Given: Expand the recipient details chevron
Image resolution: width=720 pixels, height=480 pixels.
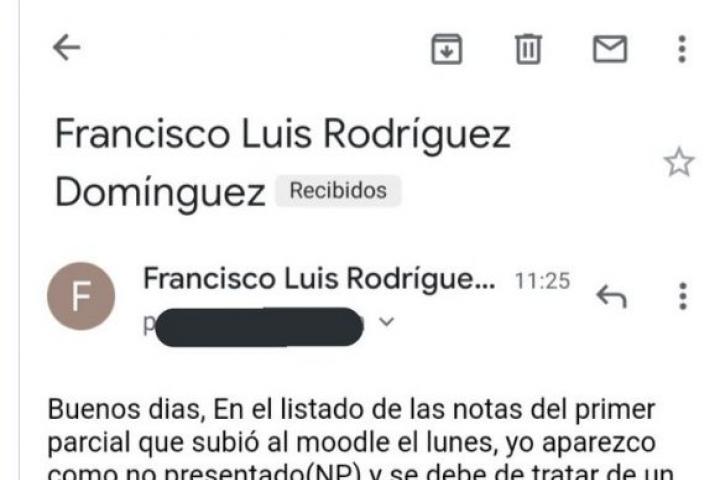Looking at the screenshot, I should tap(387, 323).
